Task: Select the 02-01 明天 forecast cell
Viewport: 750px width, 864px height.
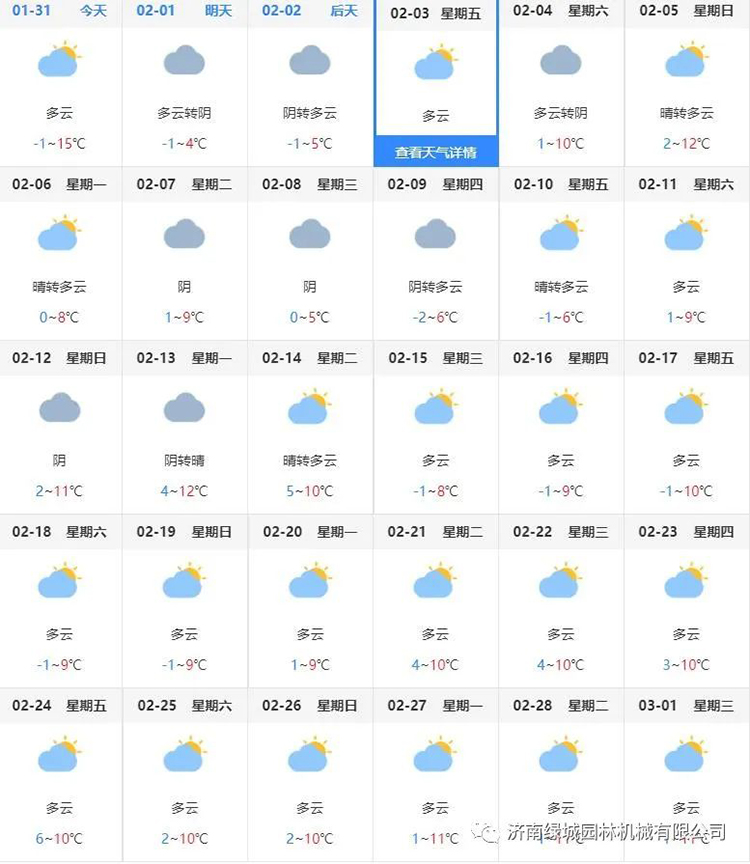Action: 184,85
